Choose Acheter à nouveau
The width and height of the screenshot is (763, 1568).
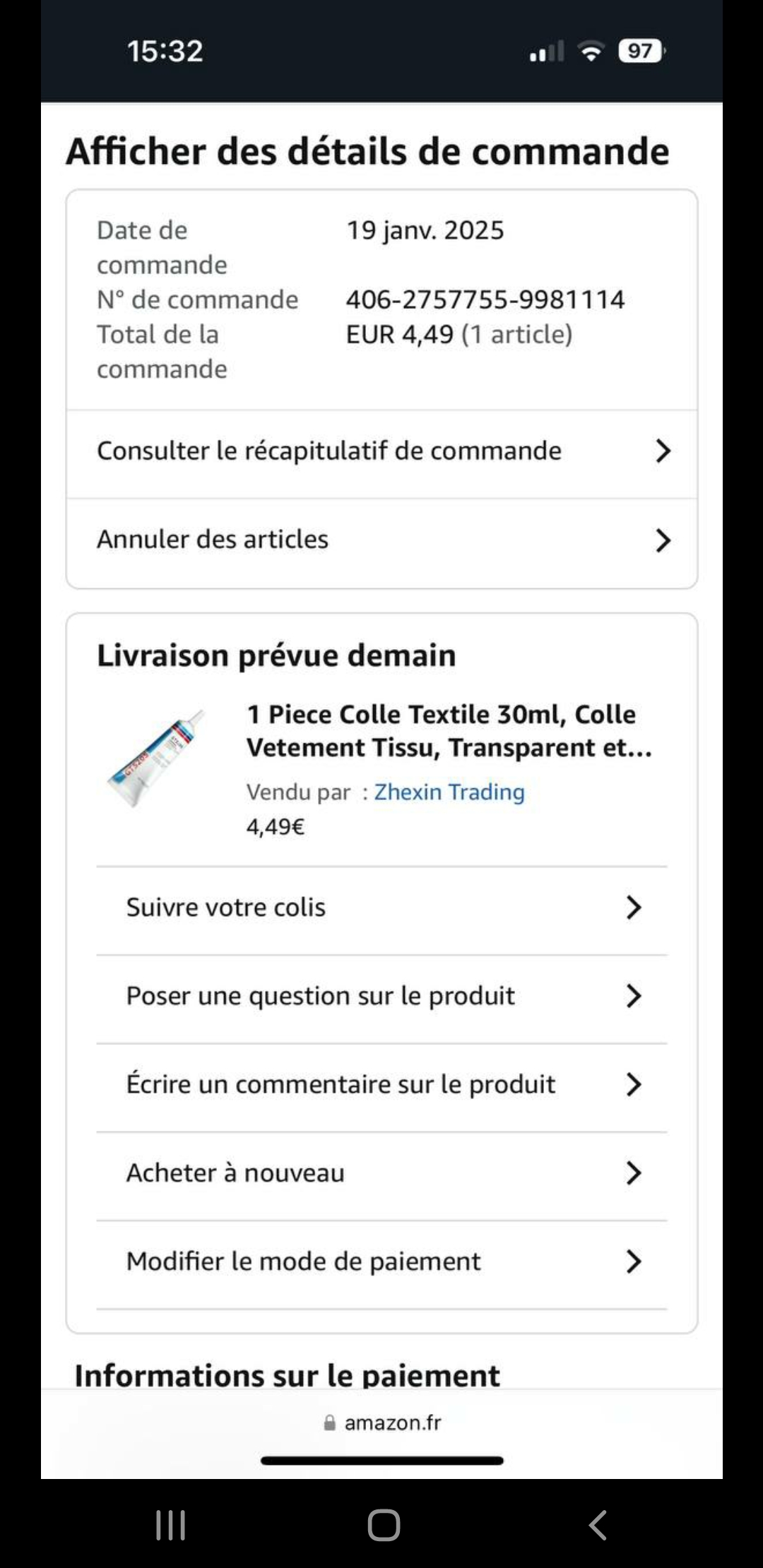tap(381, 1173)
